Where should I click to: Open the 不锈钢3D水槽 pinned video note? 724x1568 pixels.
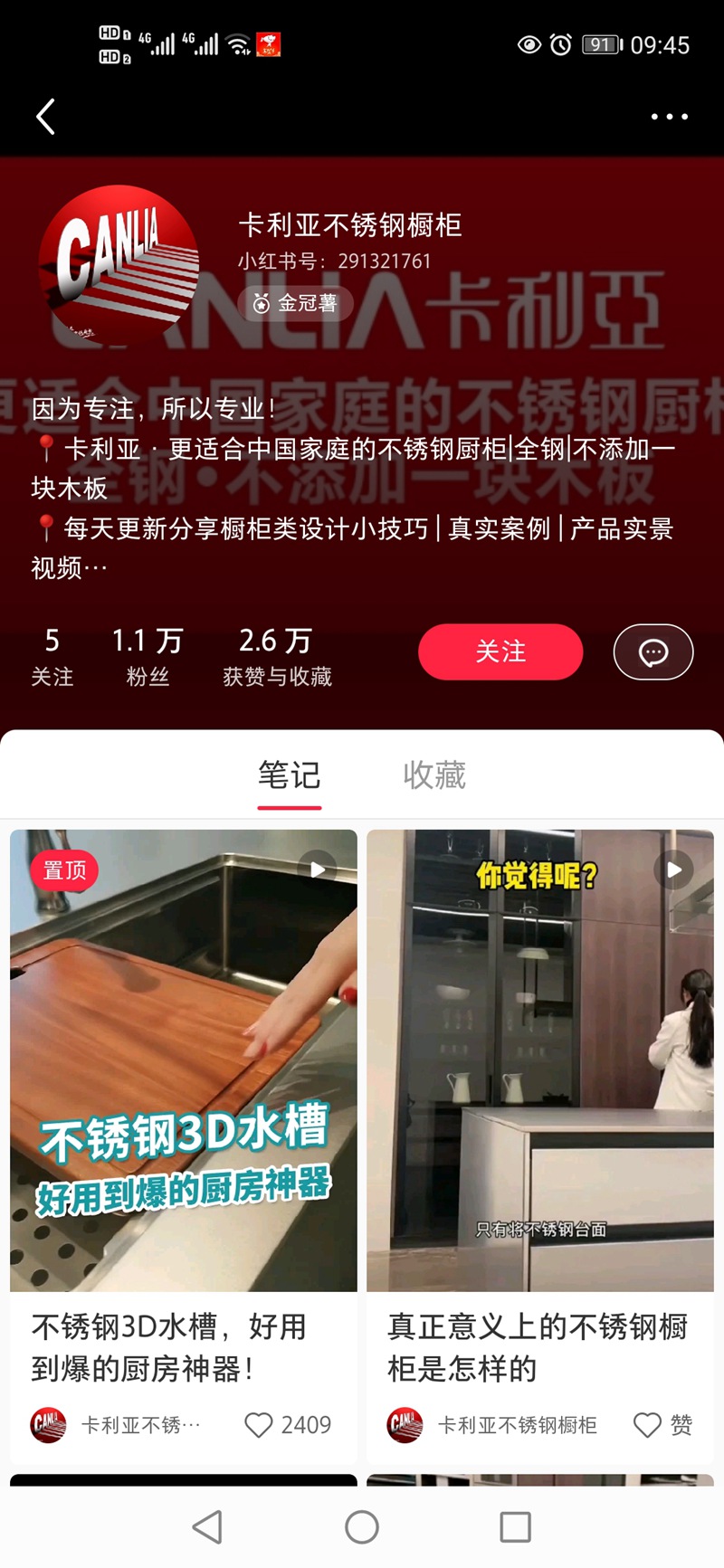pyautogui.click(x=184, y=1059)
